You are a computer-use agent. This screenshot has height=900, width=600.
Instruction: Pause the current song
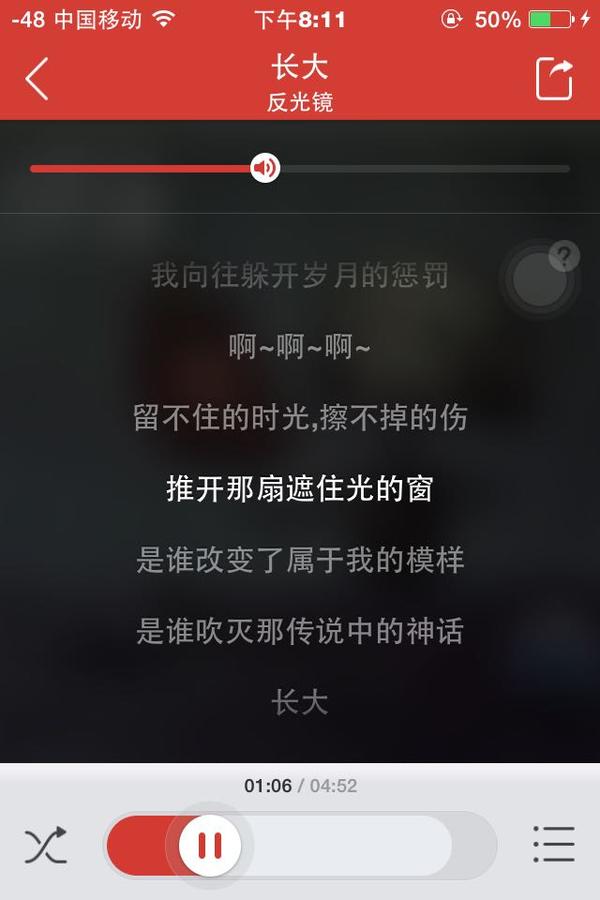click(x=210, y=846)
